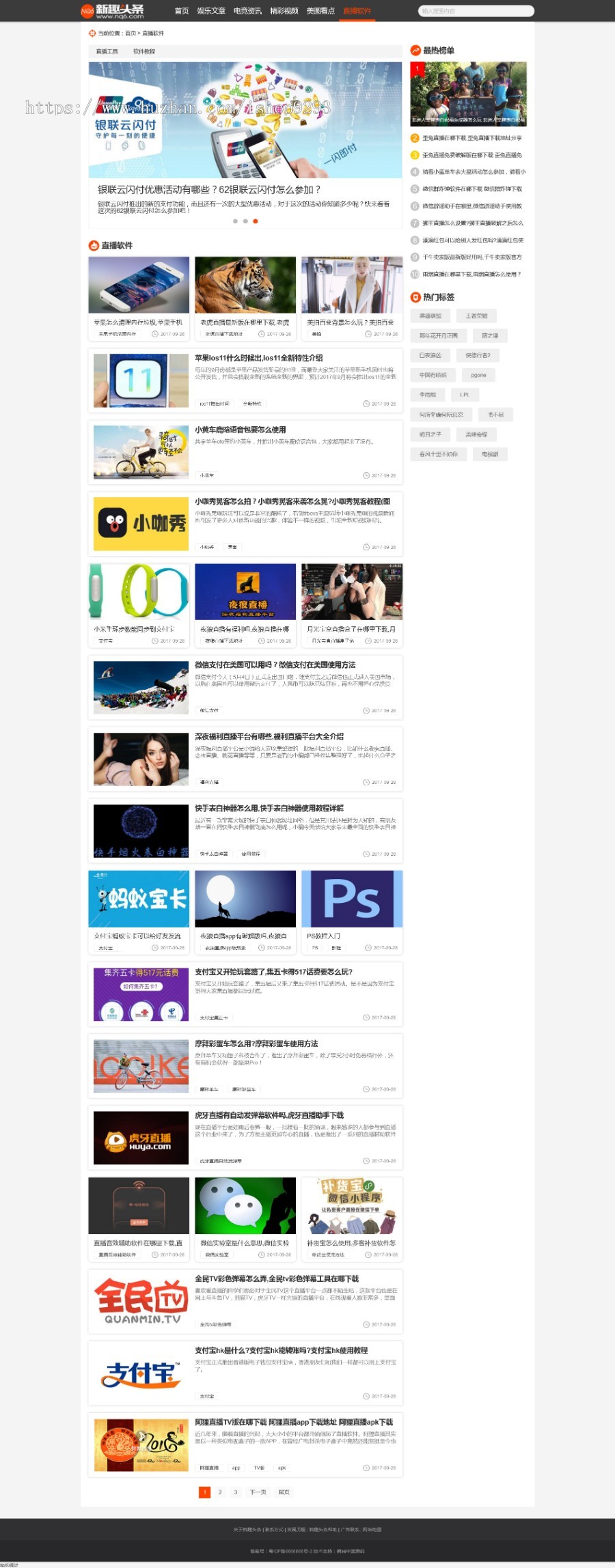Open the 支付宝hk是什么 article
615x1568 pixels.
pos(281,1350)
